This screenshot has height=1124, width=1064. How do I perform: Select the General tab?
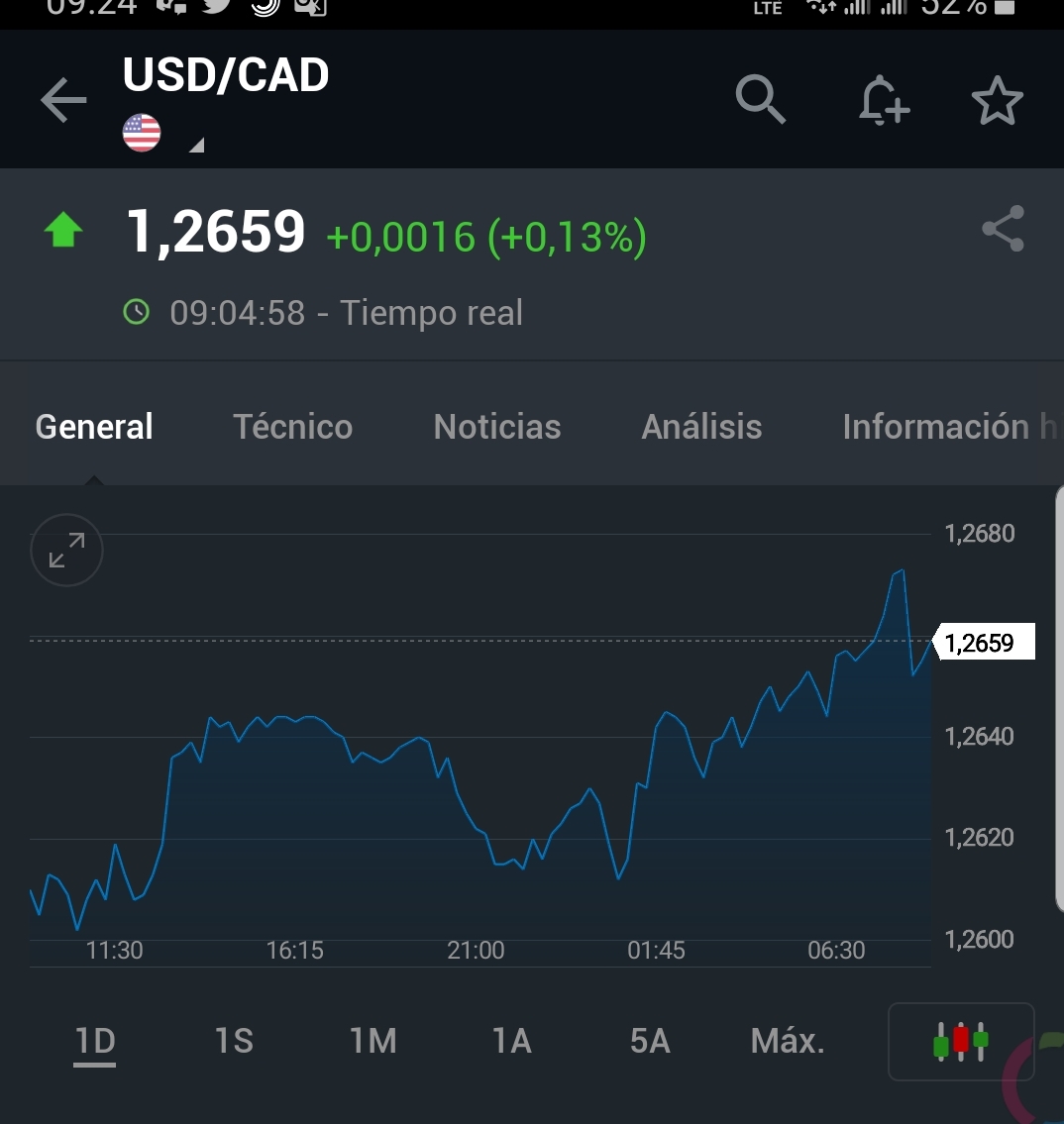(94, 427)
